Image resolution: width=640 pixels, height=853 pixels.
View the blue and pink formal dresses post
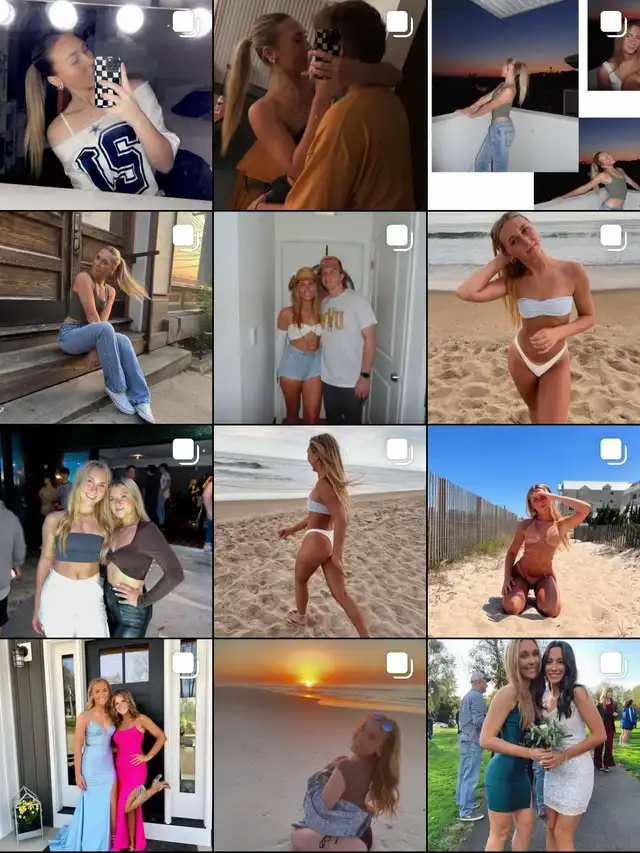[105, 745]
